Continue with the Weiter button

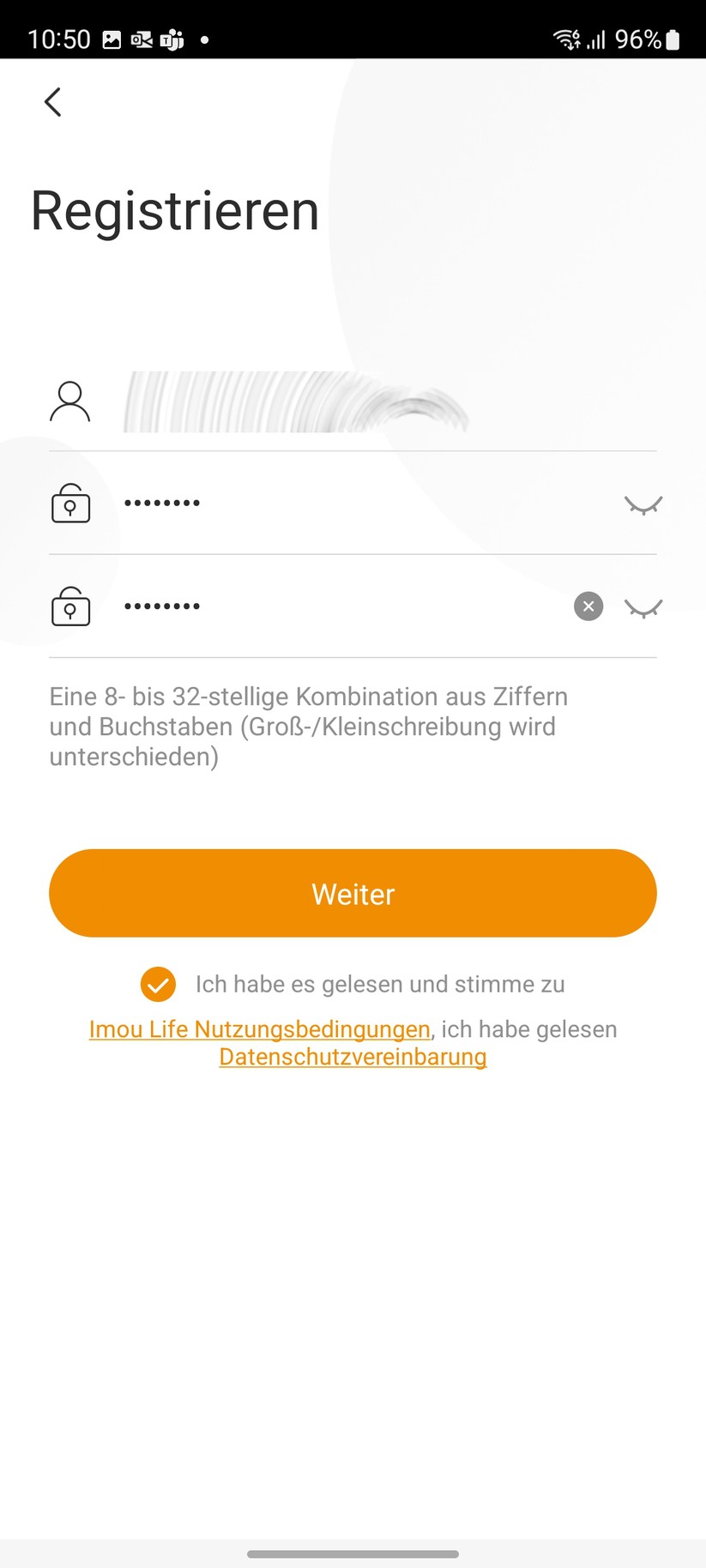point(353,893)
